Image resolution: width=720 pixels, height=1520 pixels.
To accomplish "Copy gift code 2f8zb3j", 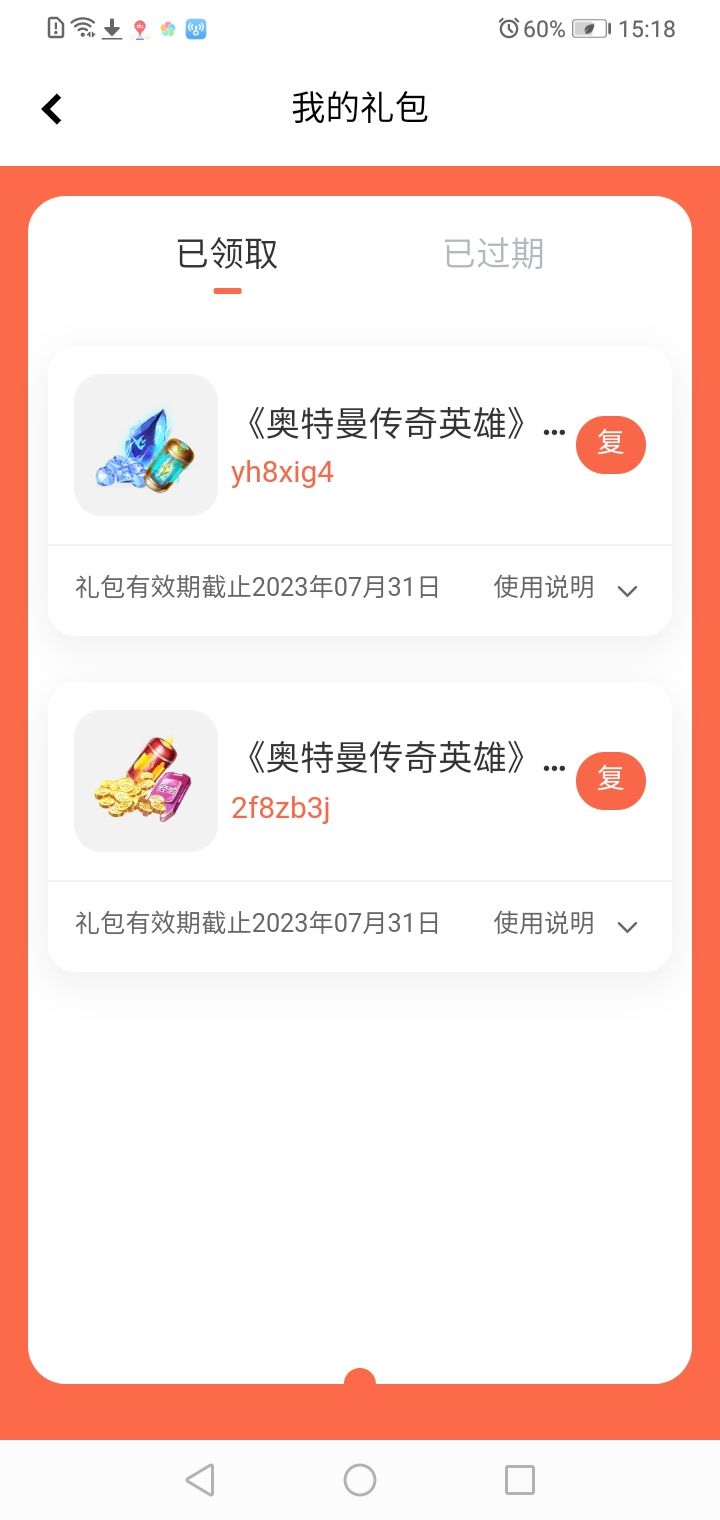I will pos(610,780).
